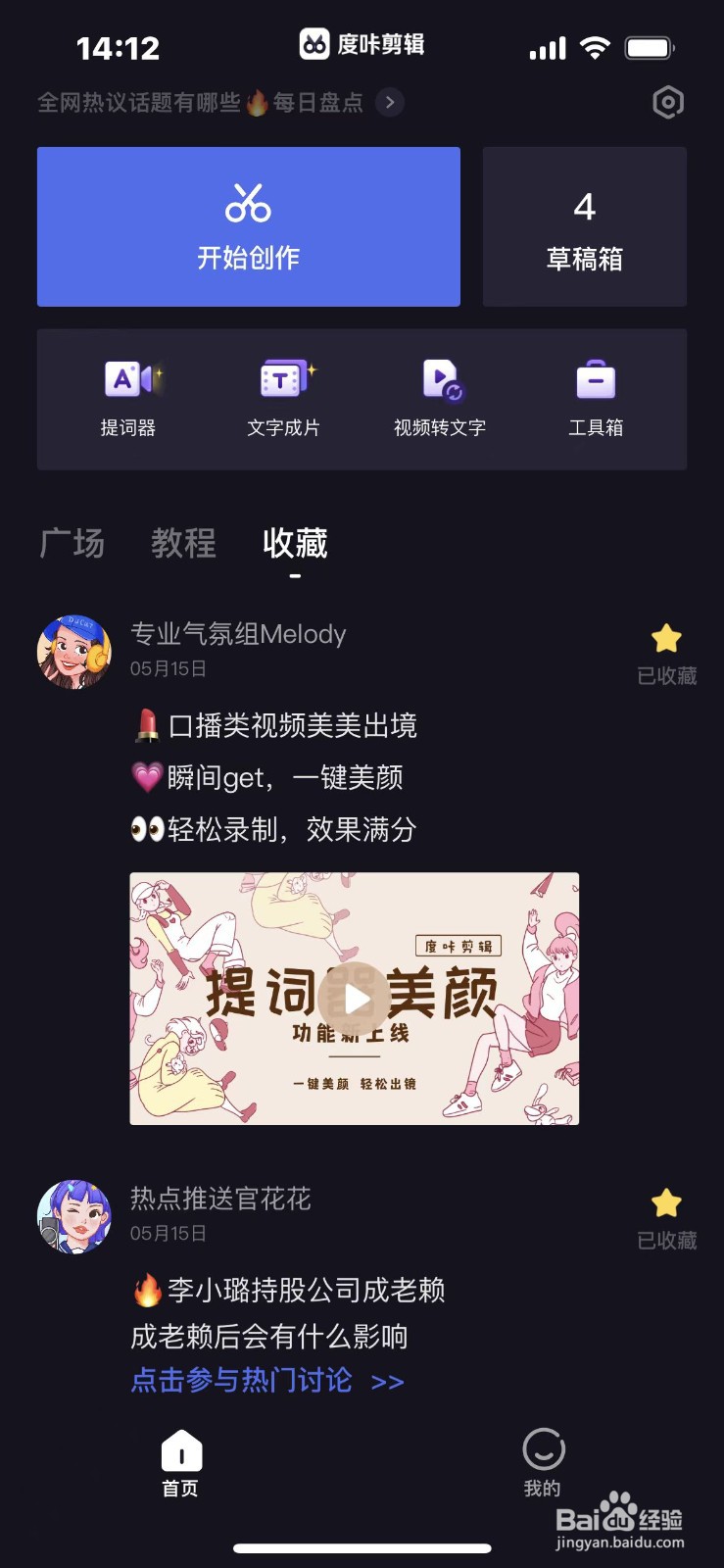The width and height of the screenshot is (724, 1568).
Task: Play the 提词器美颜 promo video
Action: [x=355, y=1001]
